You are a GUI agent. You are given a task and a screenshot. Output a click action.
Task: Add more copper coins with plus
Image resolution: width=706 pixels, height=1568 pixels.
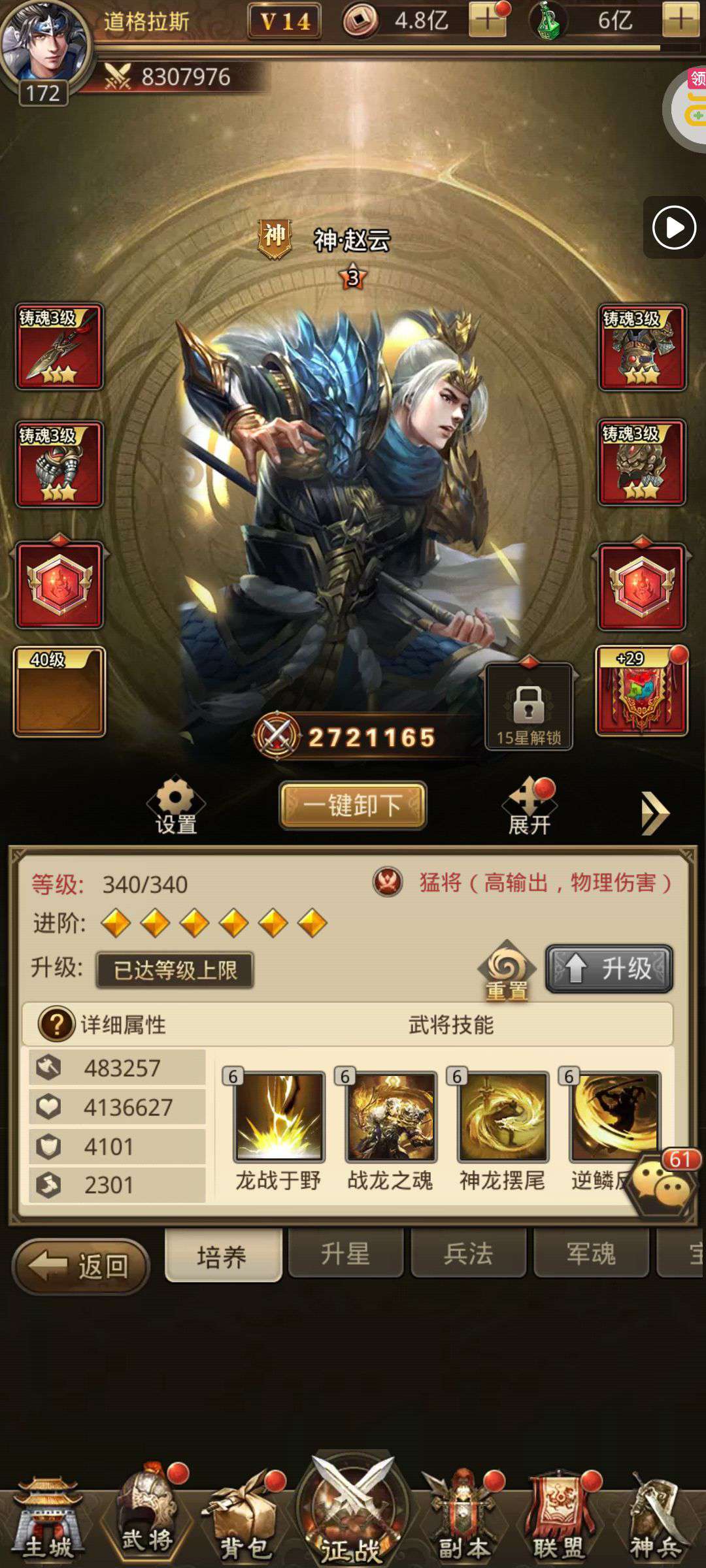tap(487, 20)
